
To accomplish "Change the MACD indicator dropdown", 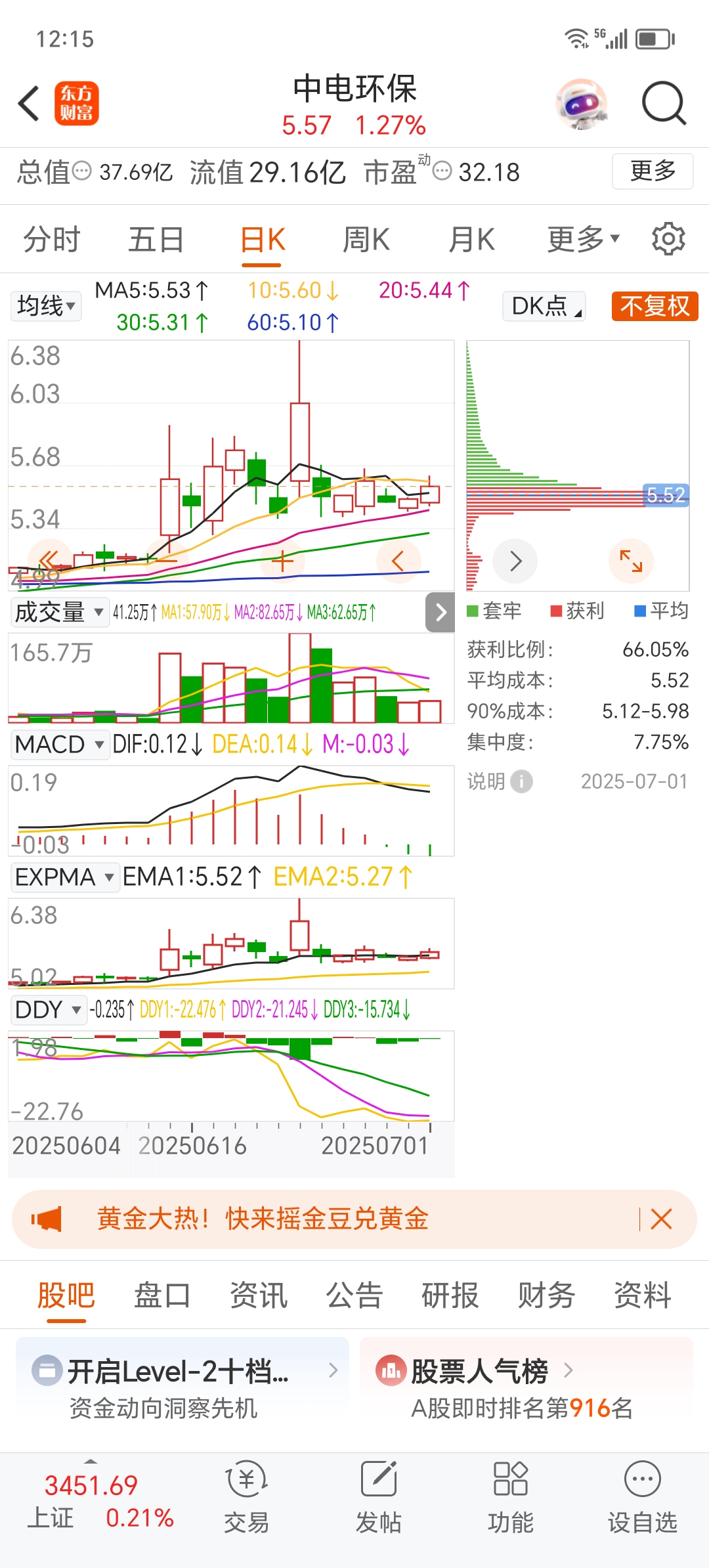I will [59, 745].
